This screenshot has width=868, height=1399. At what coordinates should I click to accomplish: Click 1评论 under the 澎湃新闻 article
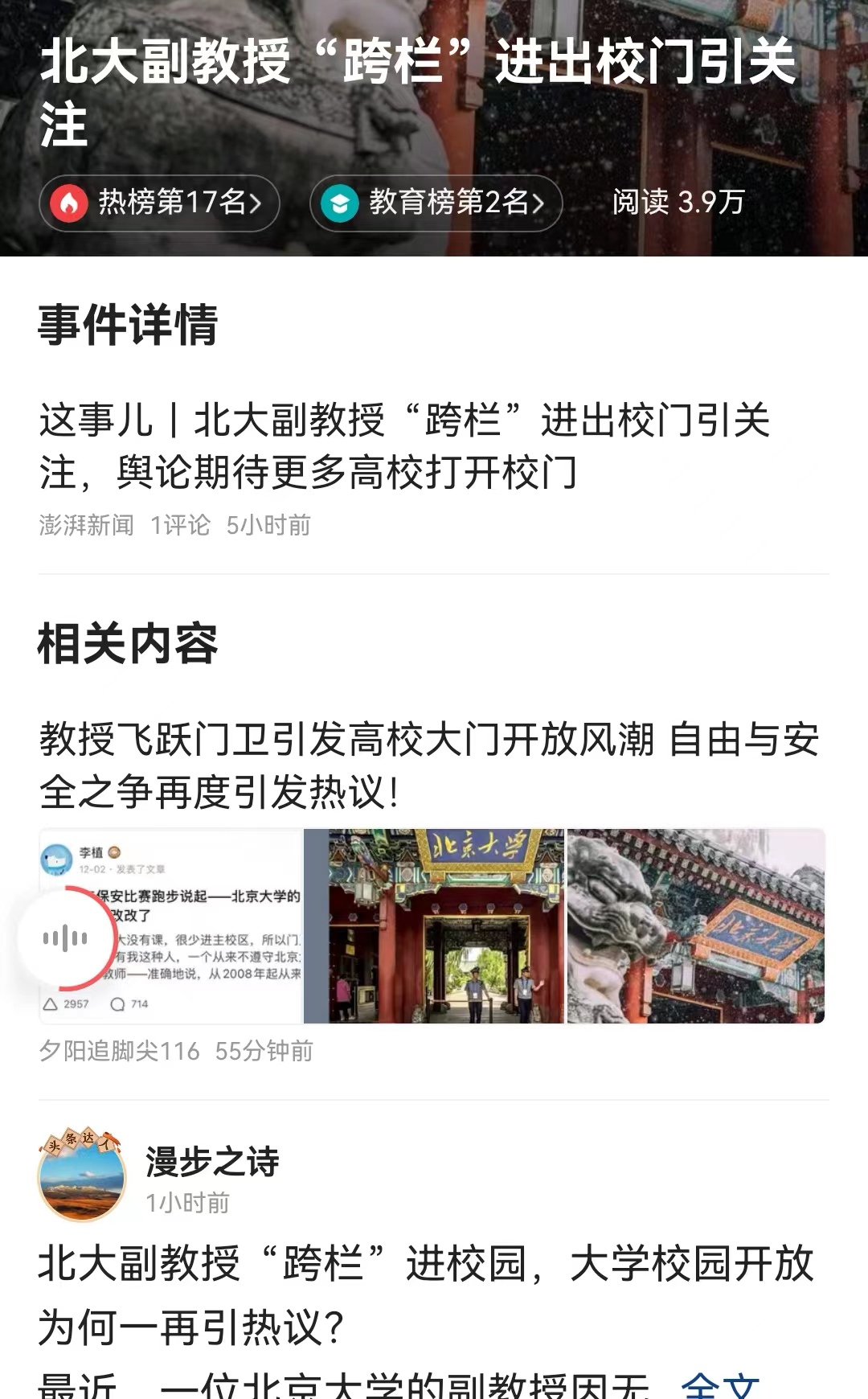(x=180, y=523)
